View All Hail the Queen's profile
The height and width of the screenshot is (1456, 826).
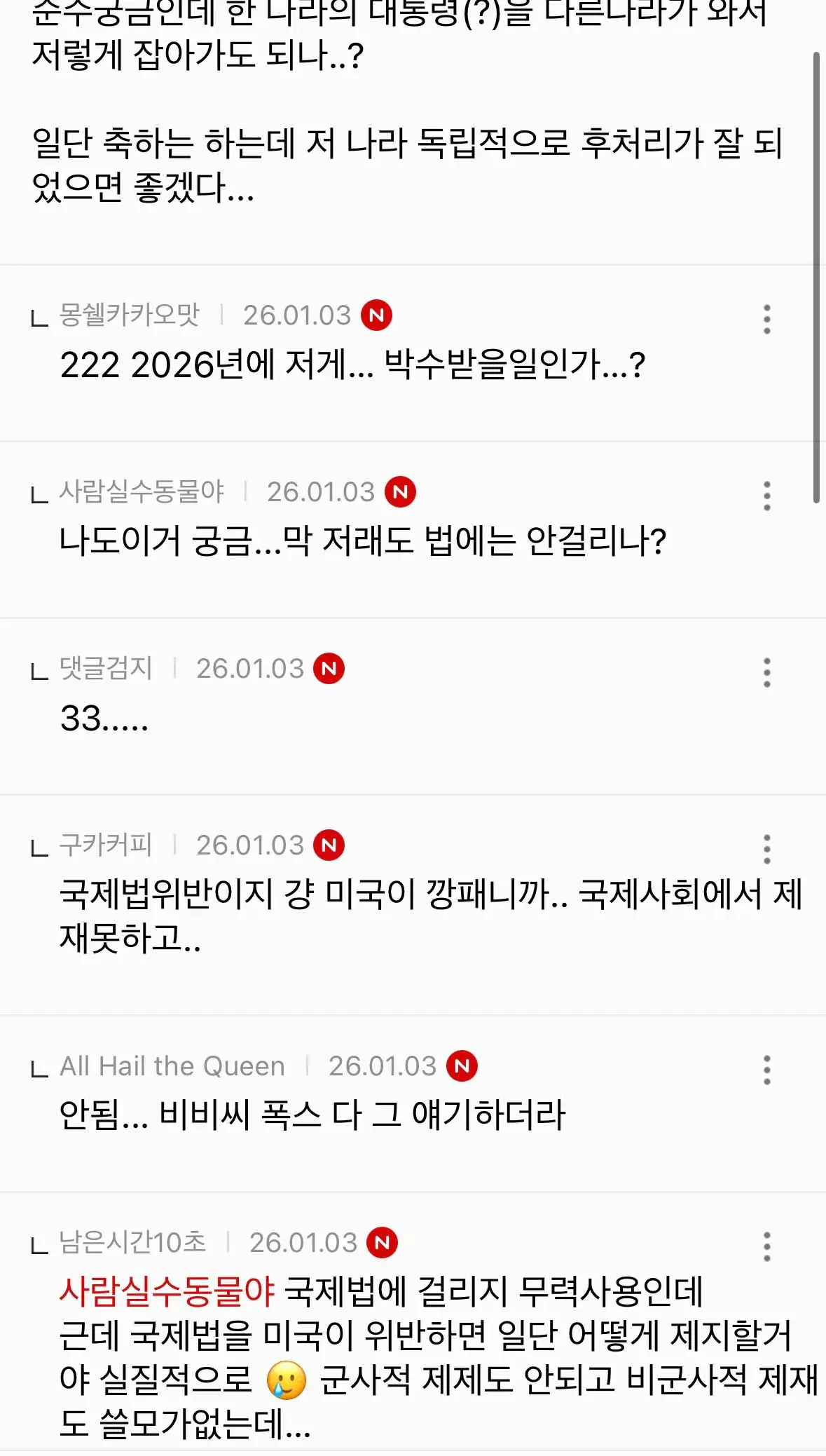pos(172,1066)
